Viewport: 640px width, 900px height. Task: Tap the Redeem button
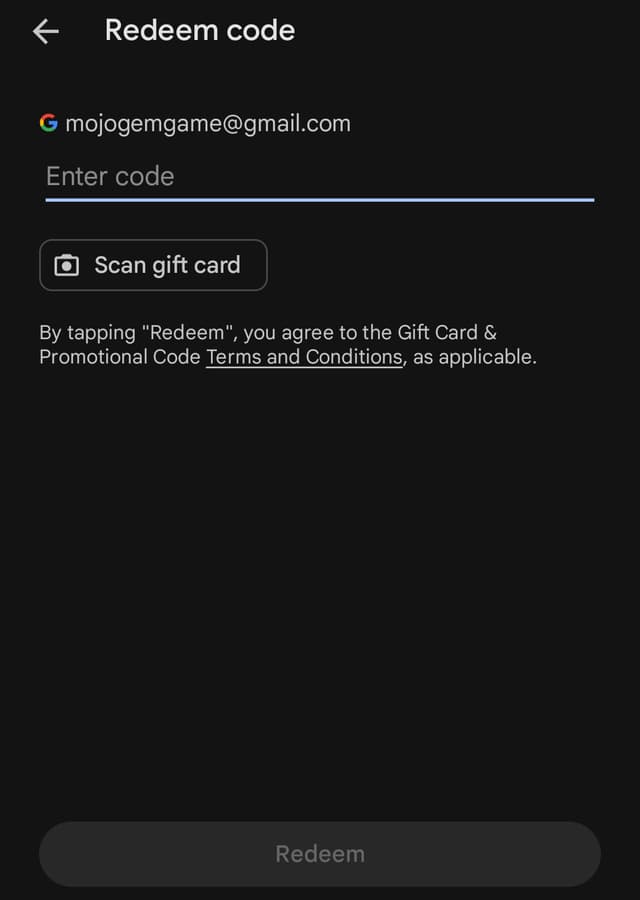coord(320,853)
